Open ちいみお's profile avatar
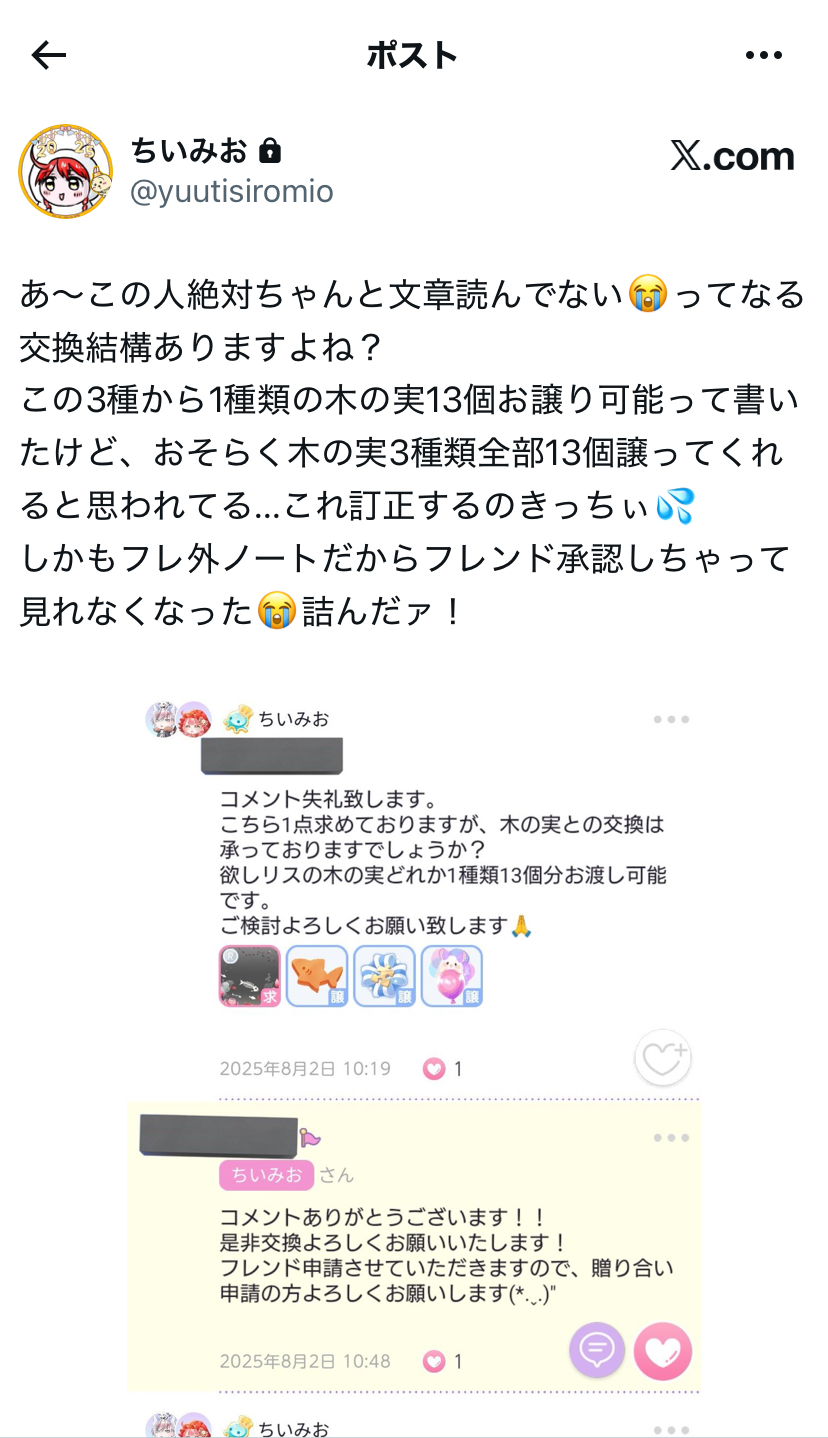Viewport: 828px width, 1438px height. click(x=65, y=172)
